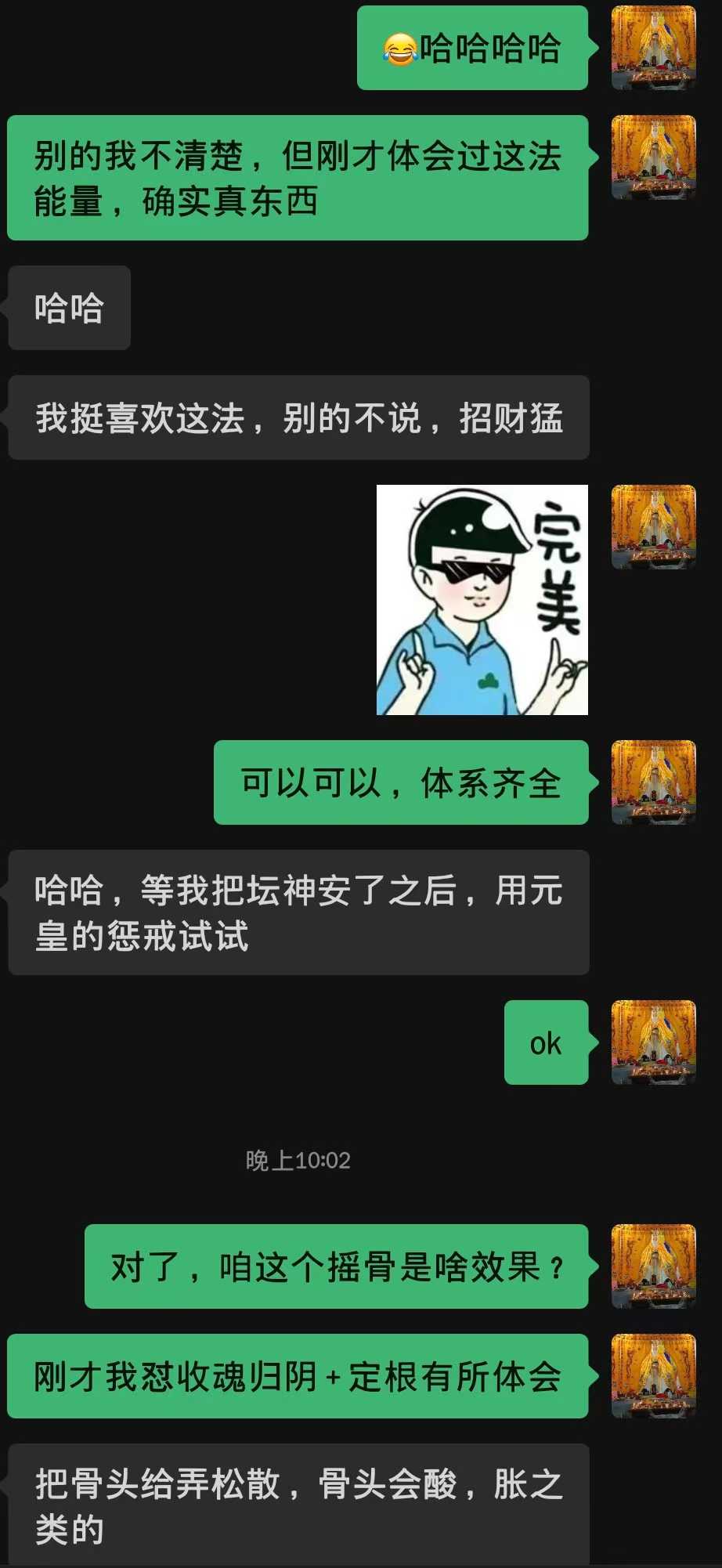View profile from avatar beside 哈哈哈哈 message

(653, 48)
